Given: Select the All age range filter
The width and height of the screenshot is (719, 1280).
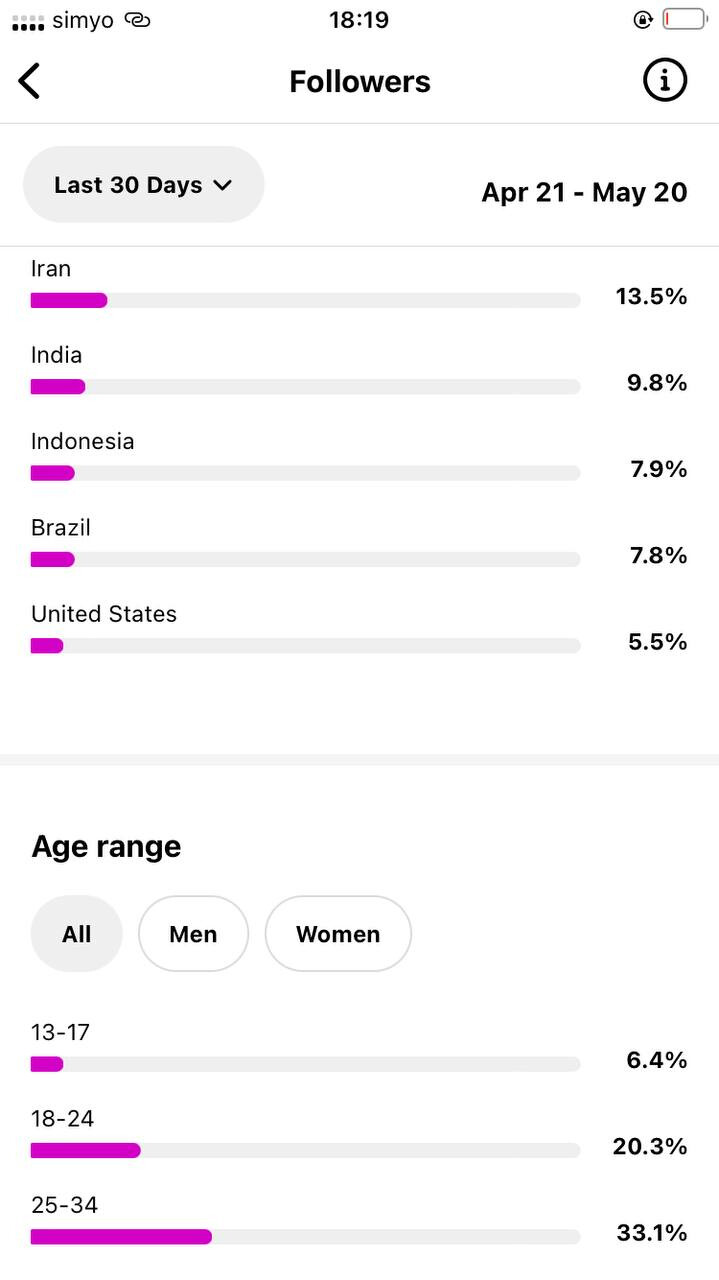Looking at the screenshot, I should [76, 934].
